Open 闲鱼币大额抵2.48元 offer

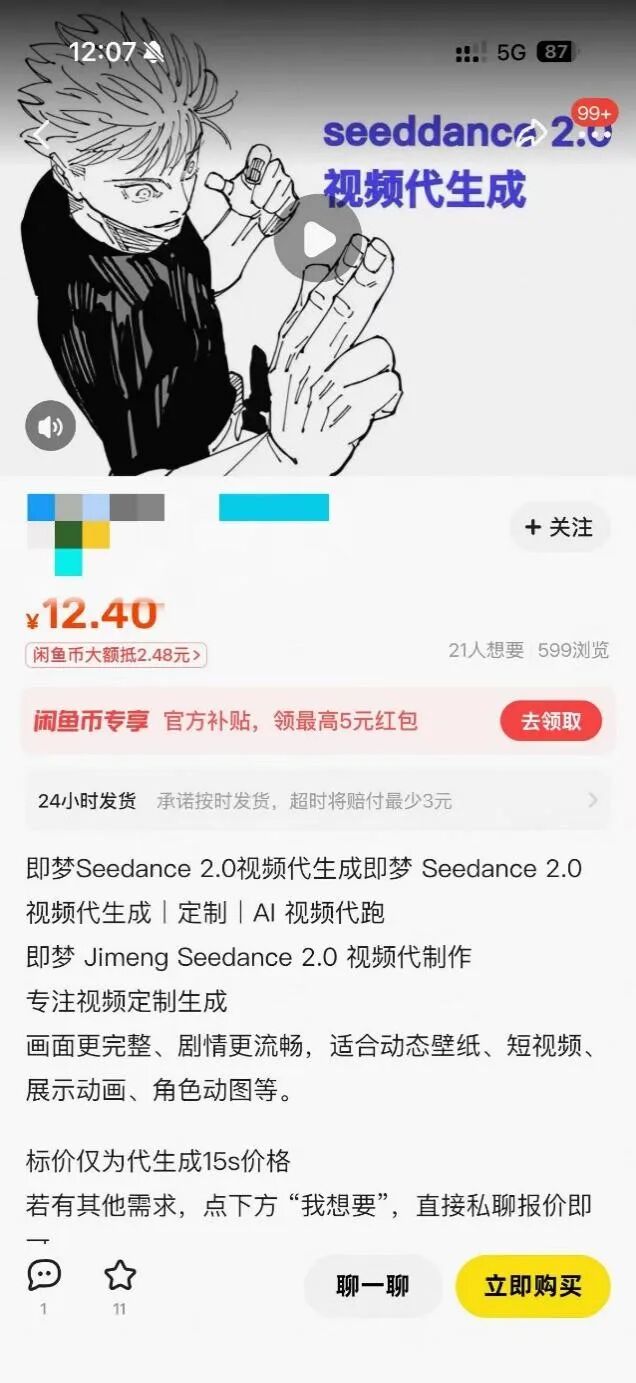(116, 656)
